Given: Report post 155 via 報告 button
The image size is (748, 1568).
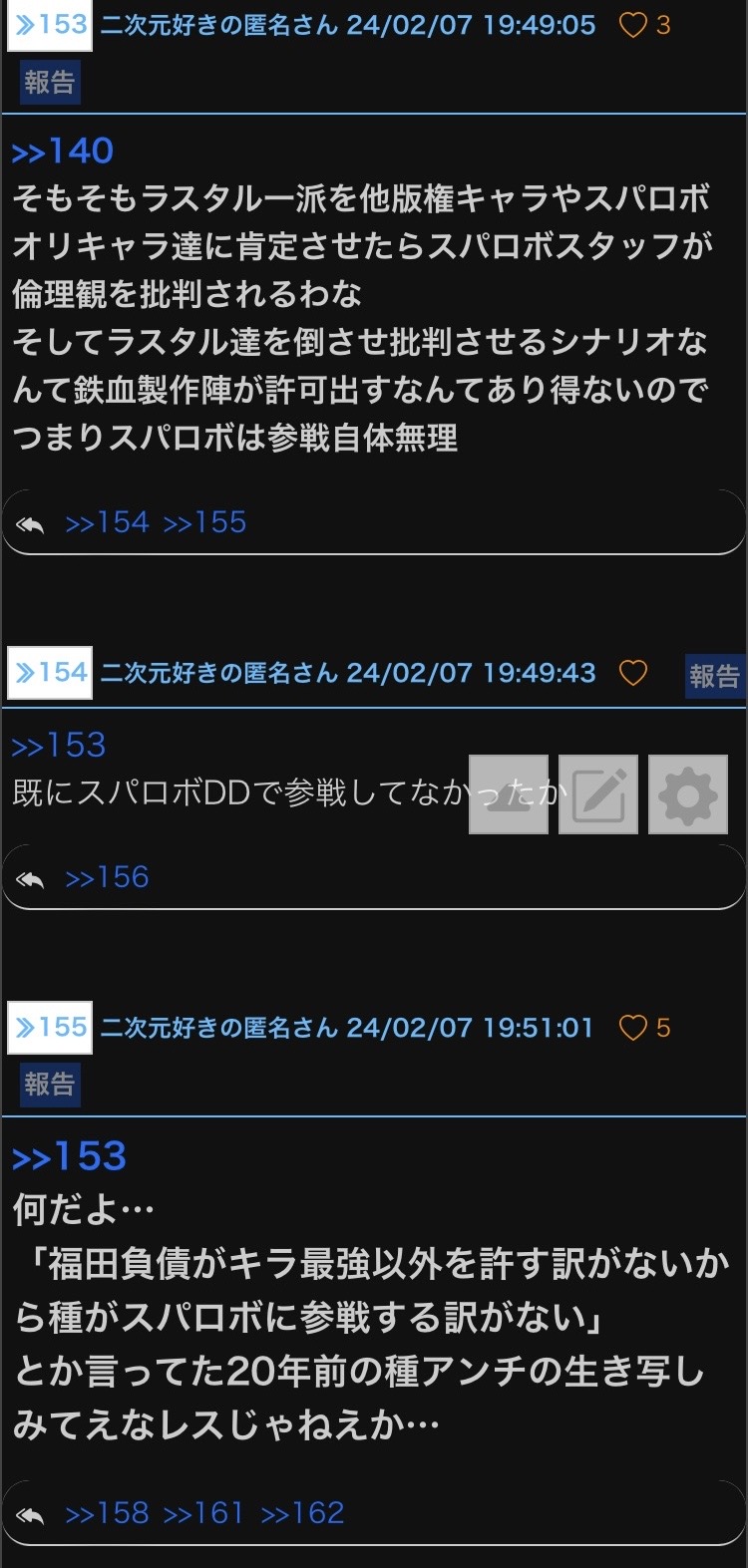Looking at the screenshot, I should click(50, 1085).
